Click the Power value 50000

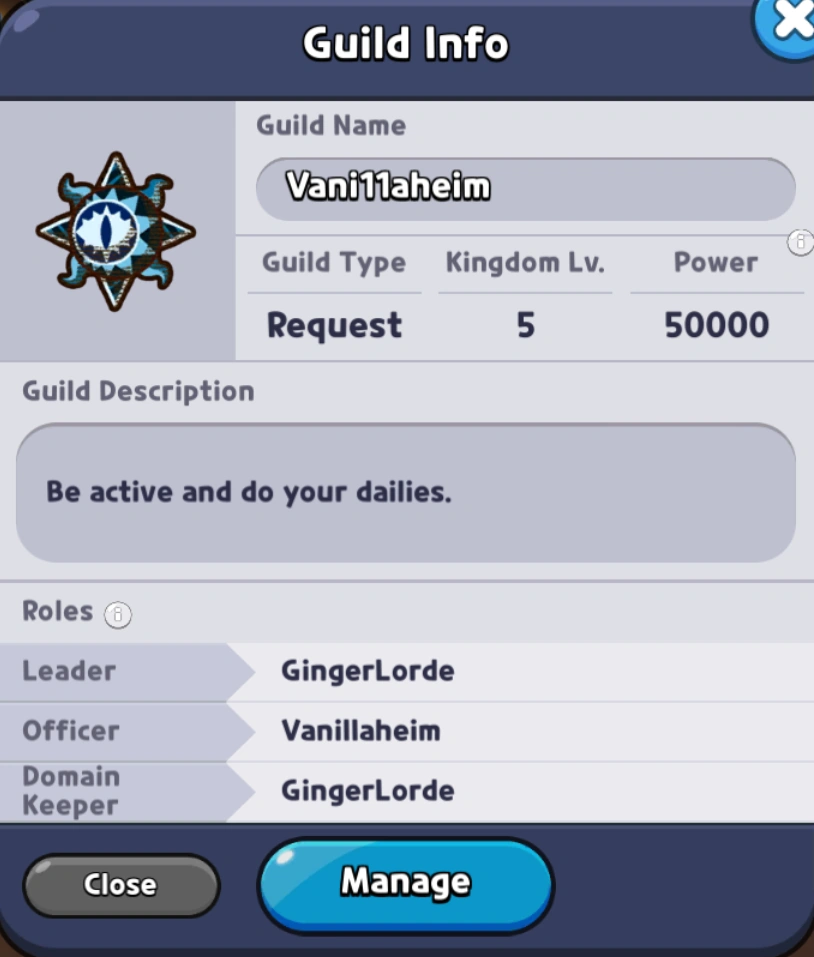click(717, 324)
